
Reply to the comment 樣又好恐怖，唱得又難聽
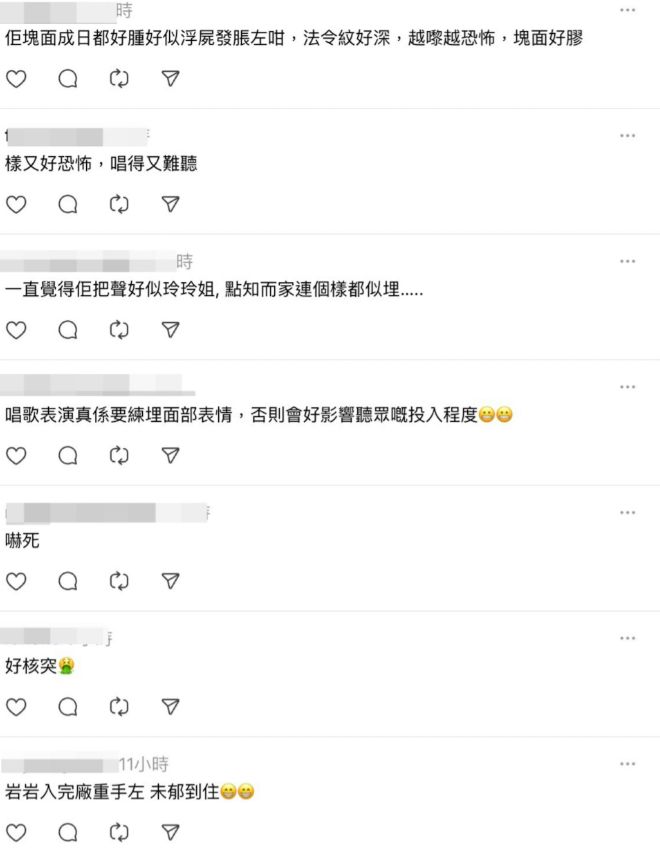click(68, 204)
